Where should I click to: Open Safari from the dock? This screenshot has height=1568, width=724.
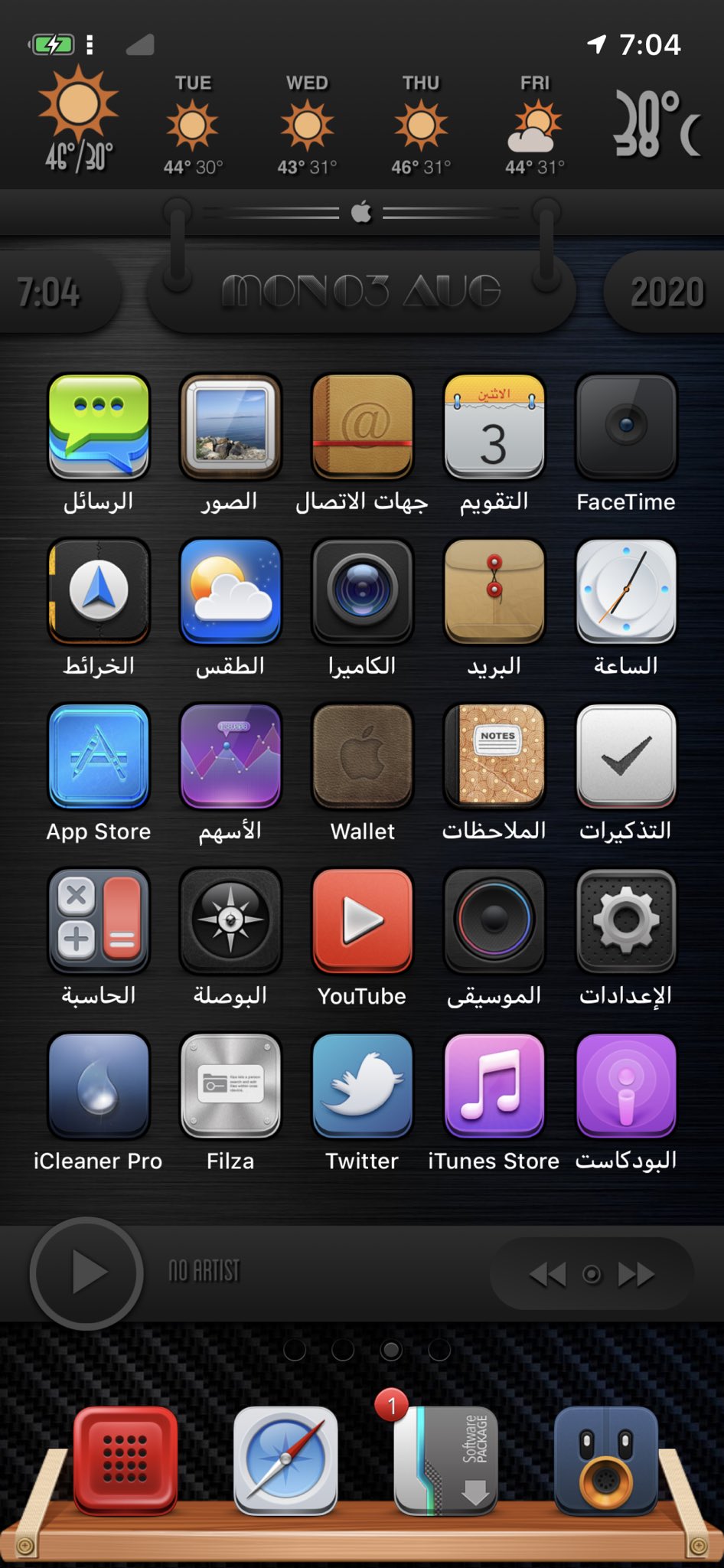click(x=285, y=1459)
